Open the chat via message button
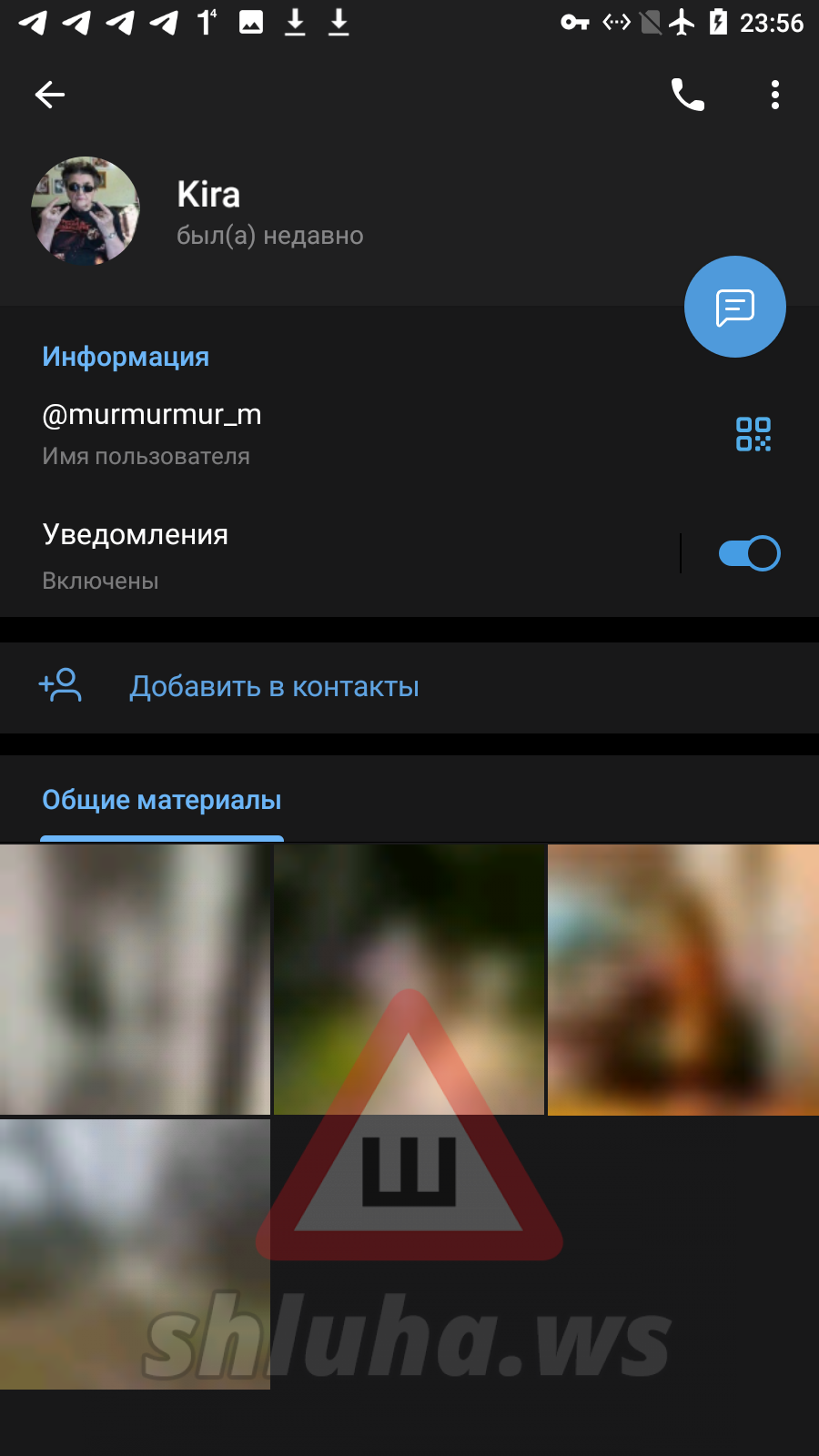 [x=734, y=308]
